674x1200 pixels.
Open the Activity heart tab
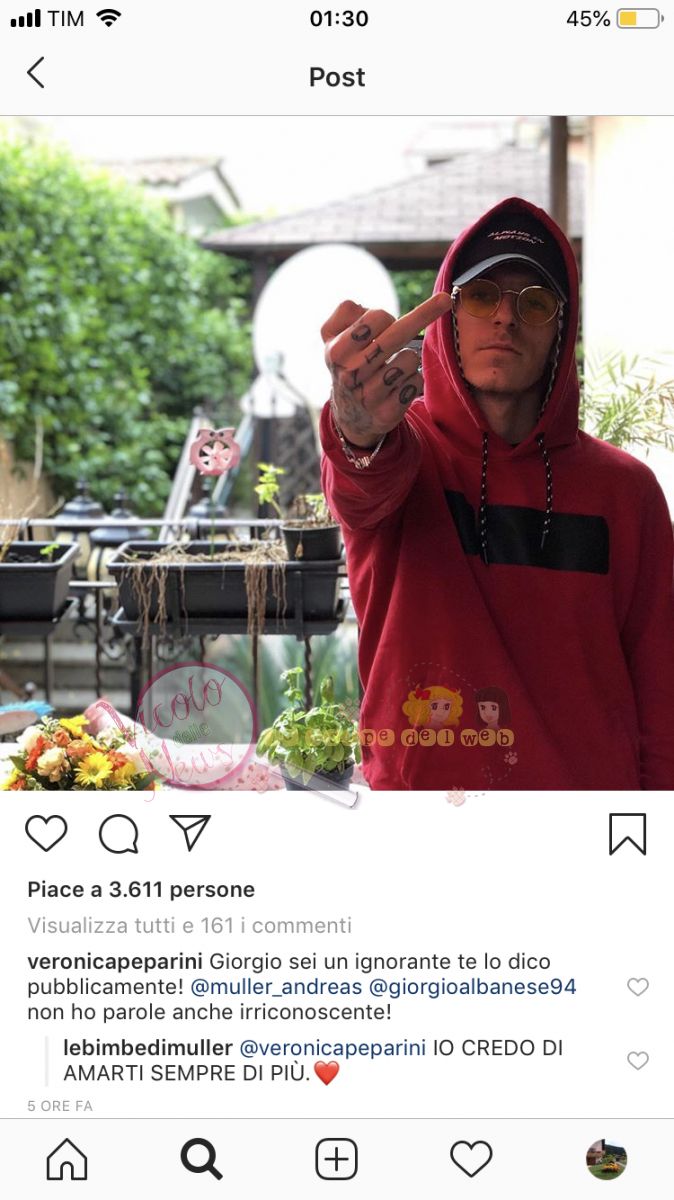pyautogui.click(x=471, y=1160)
